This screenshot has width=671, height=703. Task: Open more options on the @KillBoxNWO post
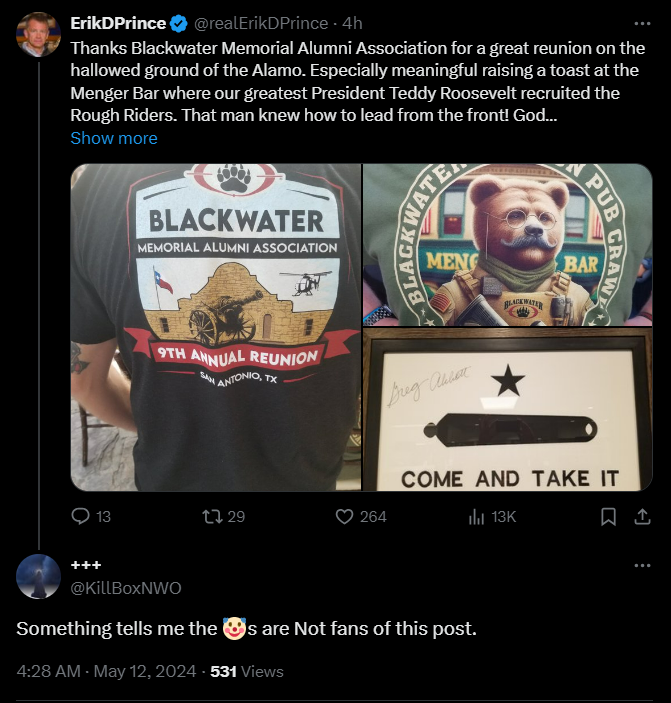[x=641, y=566]
